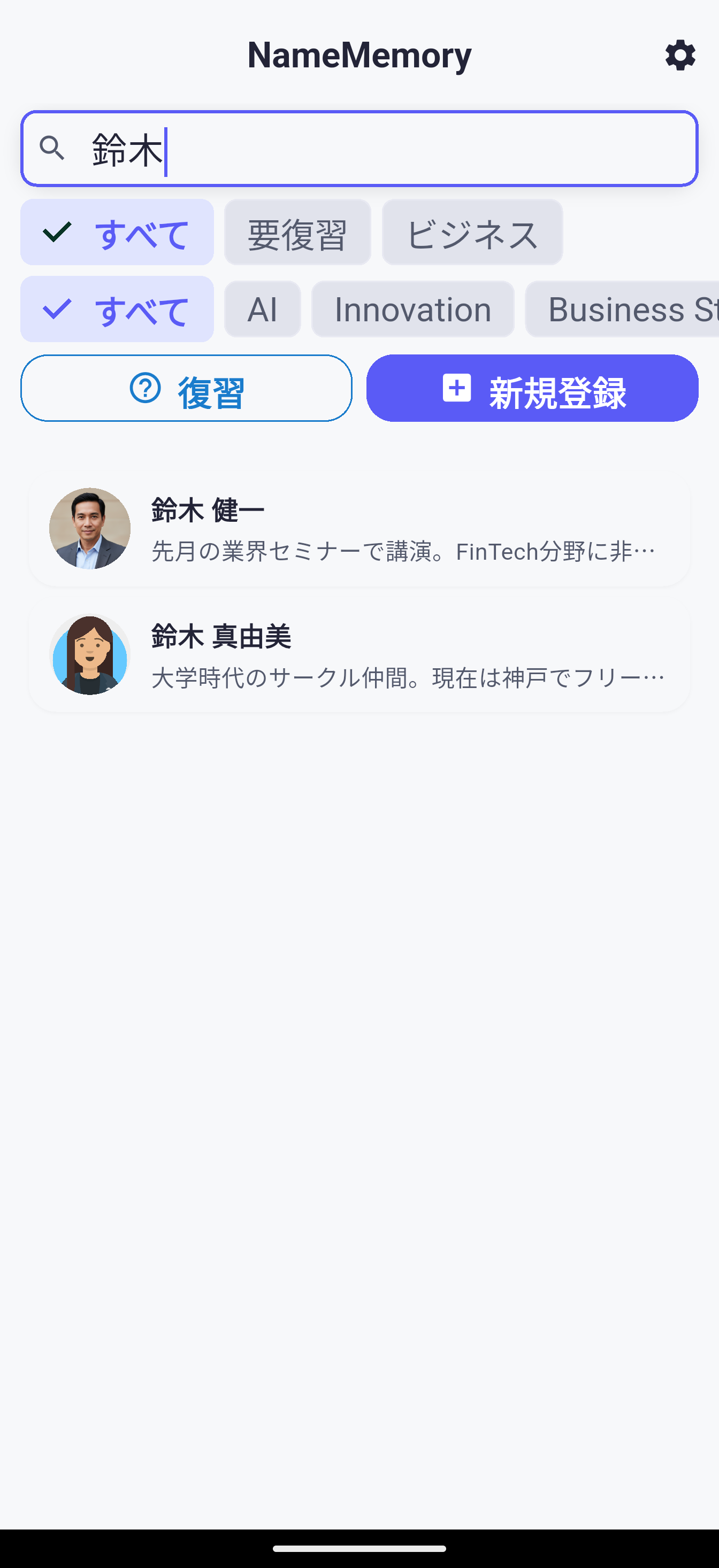Enable the ビジネス category filter
The height and width of the screenshot is (1568, 719).
[x=472, y=232]
